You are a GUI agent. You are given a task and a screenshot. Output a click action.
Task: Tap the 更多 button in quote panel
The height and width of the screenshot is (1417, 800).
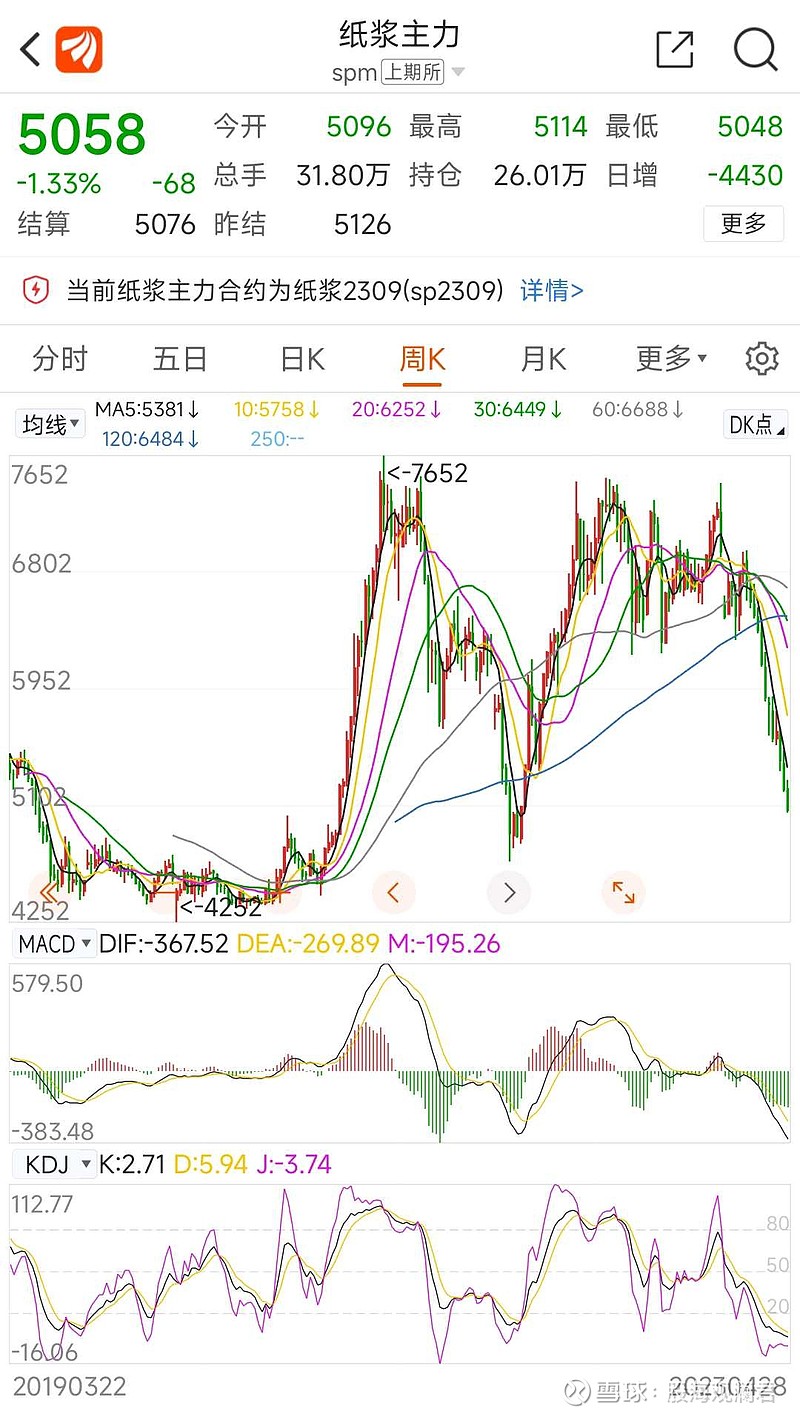tap(743, 224)
